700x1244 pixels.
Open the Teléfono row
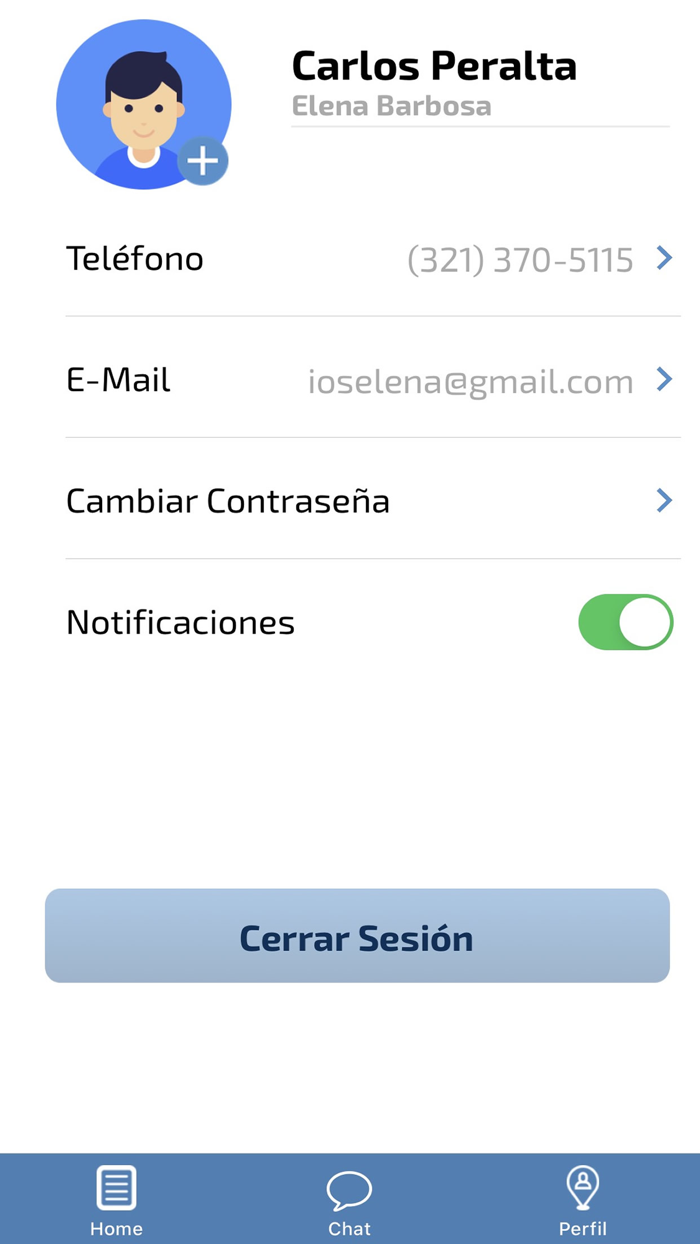pos(373,259)
